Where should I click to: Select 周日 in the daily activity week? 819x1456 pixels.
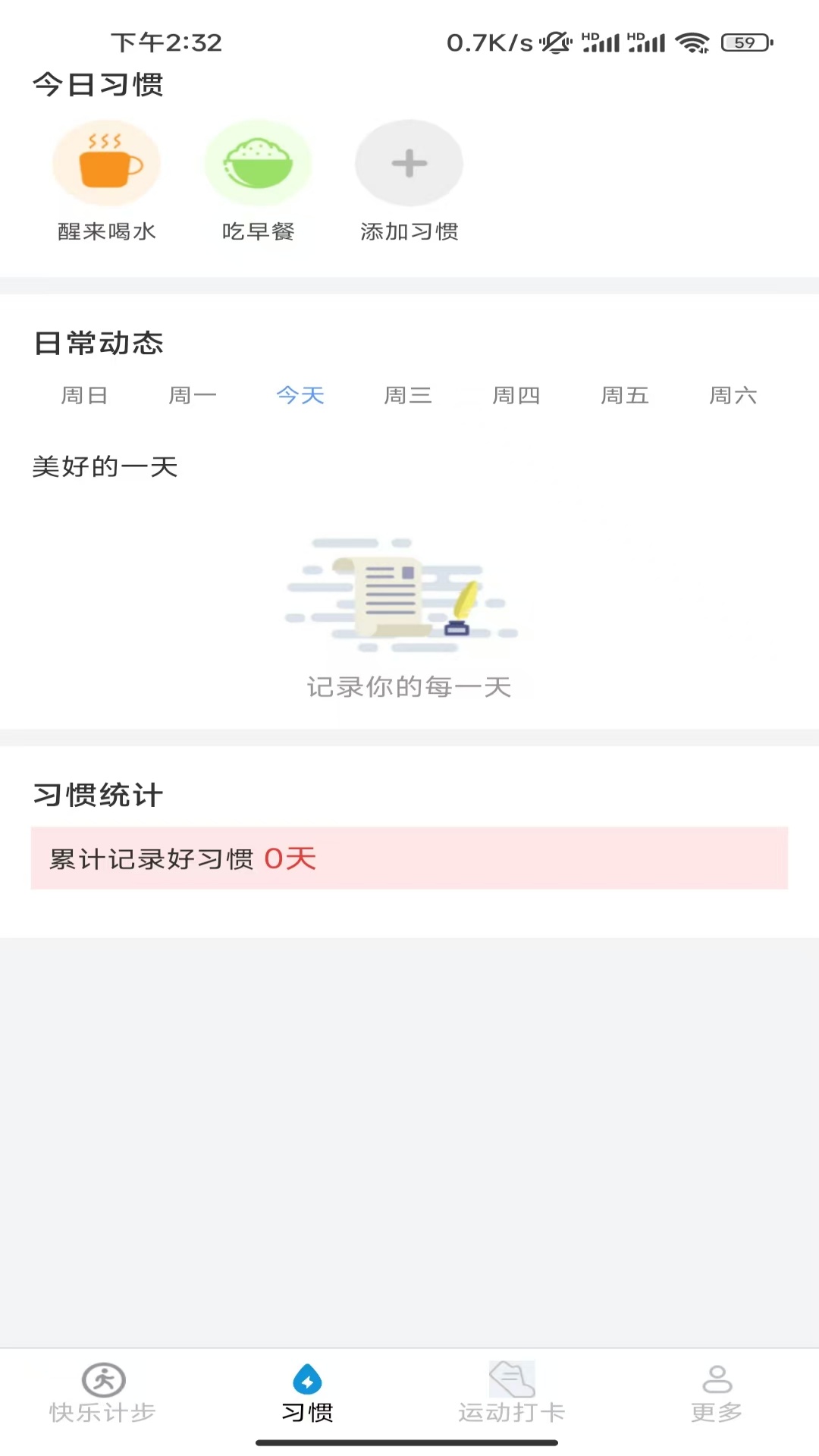pyautogui.click(x=84, y=395)
